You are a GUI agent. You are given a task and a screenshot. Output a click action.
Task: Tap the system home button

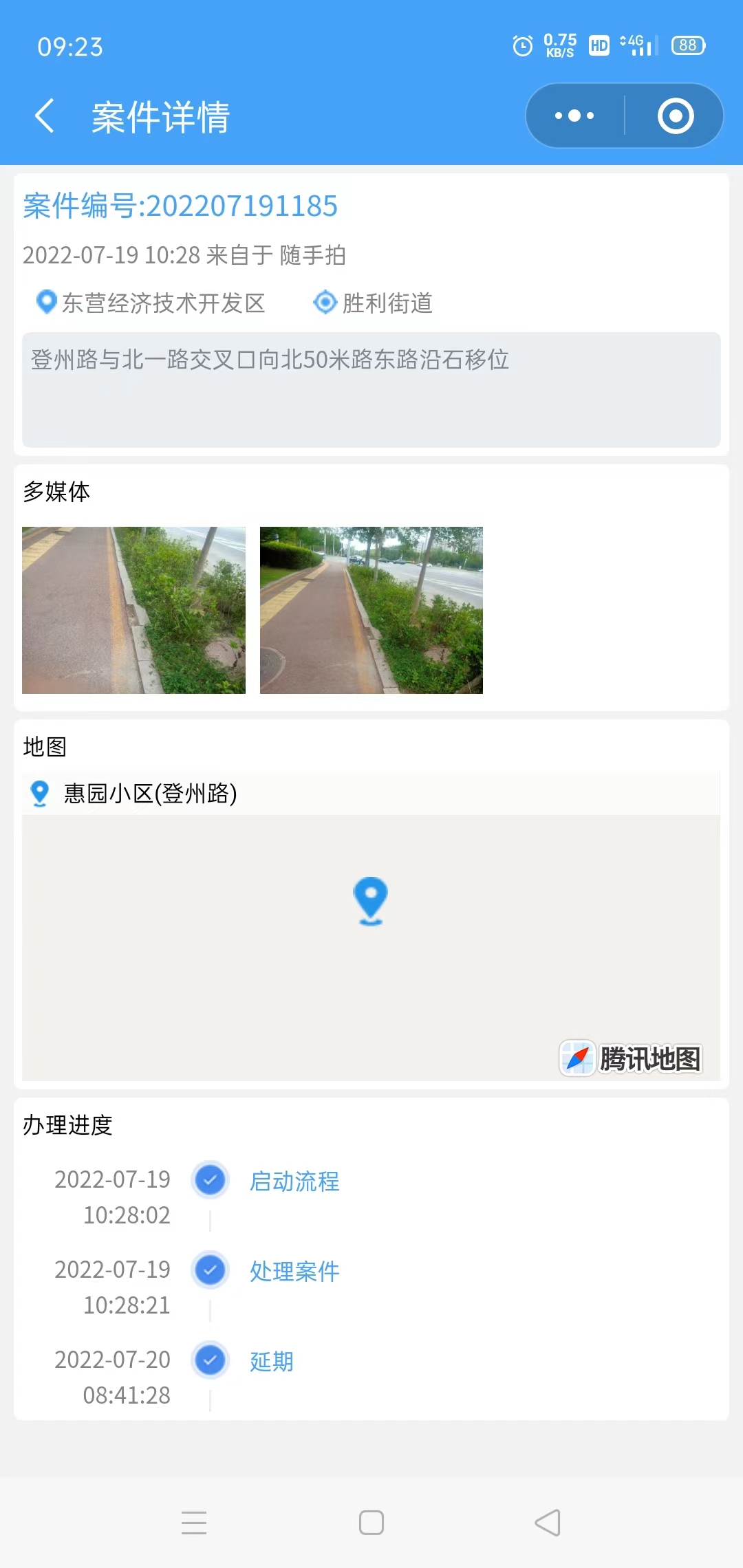pyautogui.click(x=371, y=1523)
